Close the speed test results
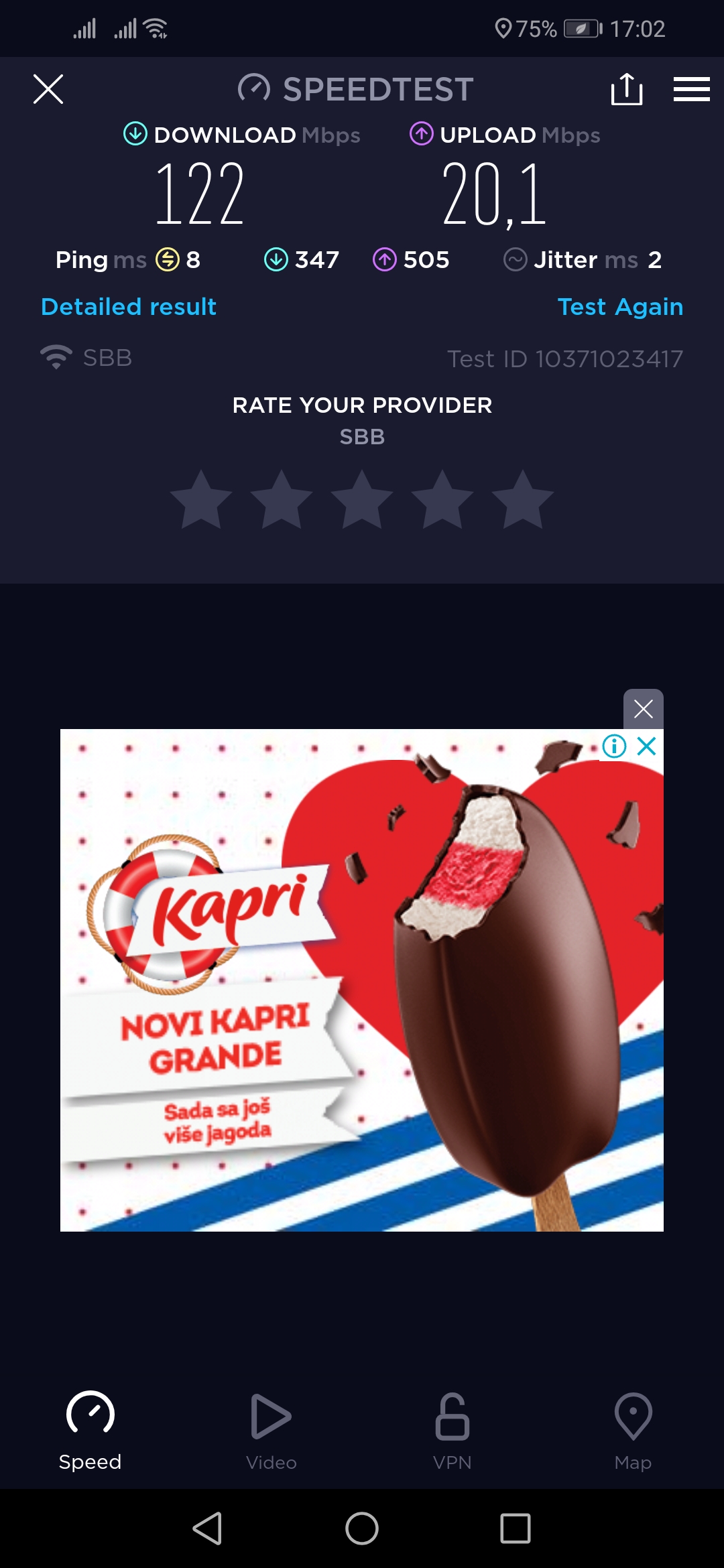This screenshot has height=1568, width=724. pyautogui.click(x=48, y=89)
